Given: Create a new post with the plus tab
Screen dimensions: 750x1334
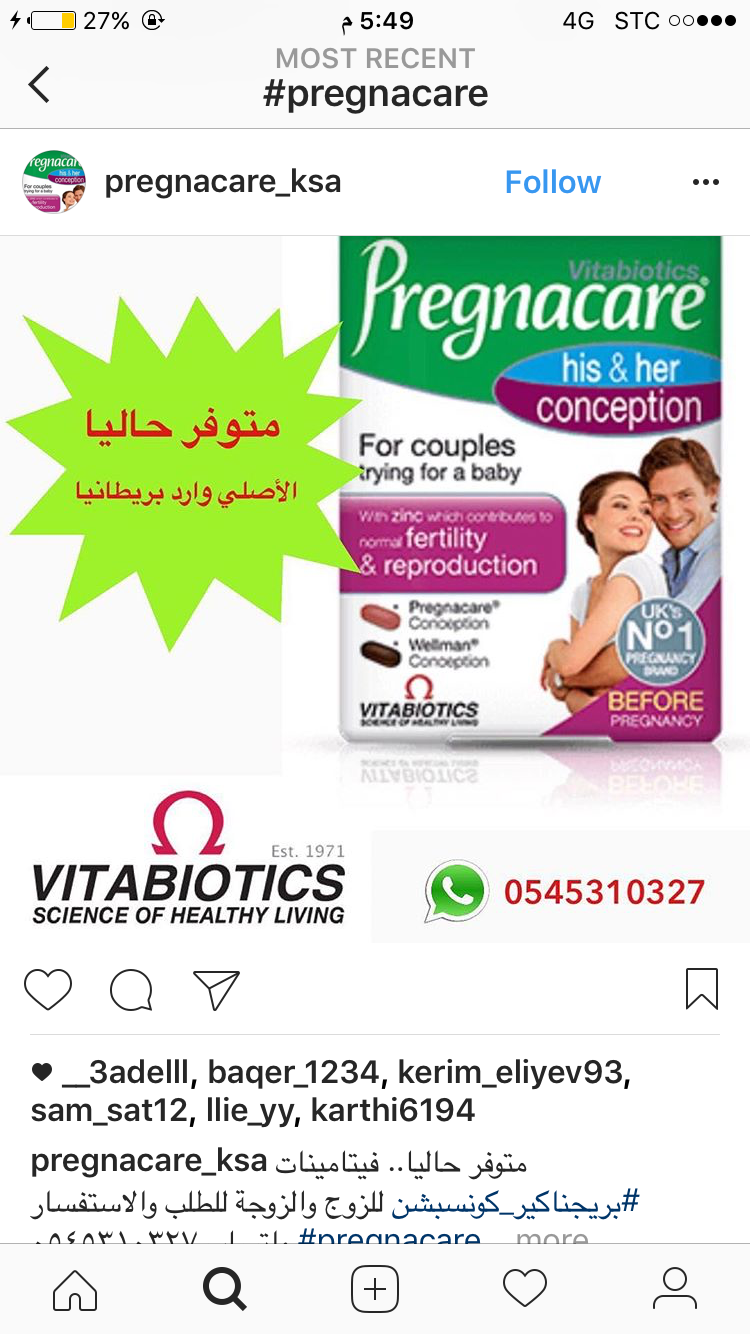Looking at the screenshot, I should (x=375, y=1288).
